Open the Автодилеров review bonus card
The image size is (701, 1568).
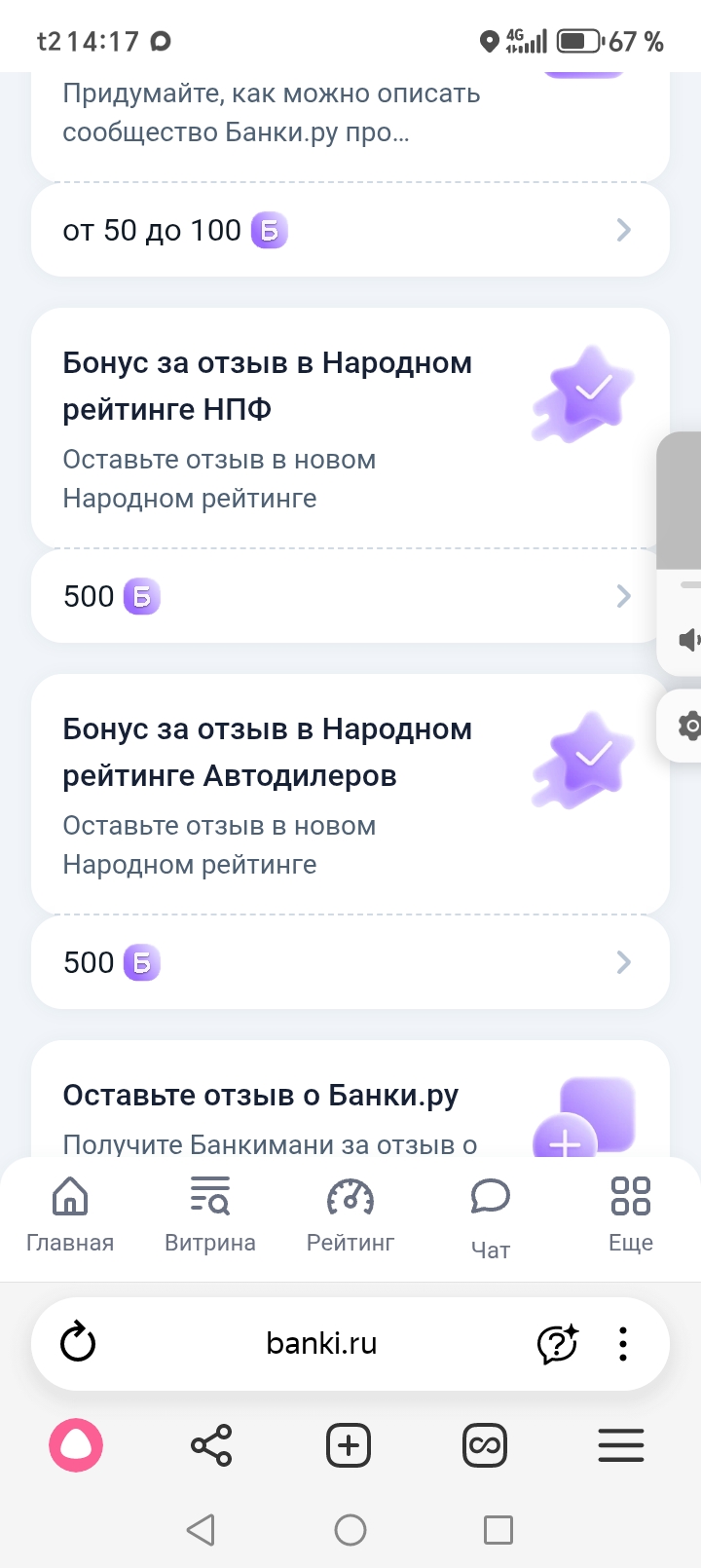[292, 795]
